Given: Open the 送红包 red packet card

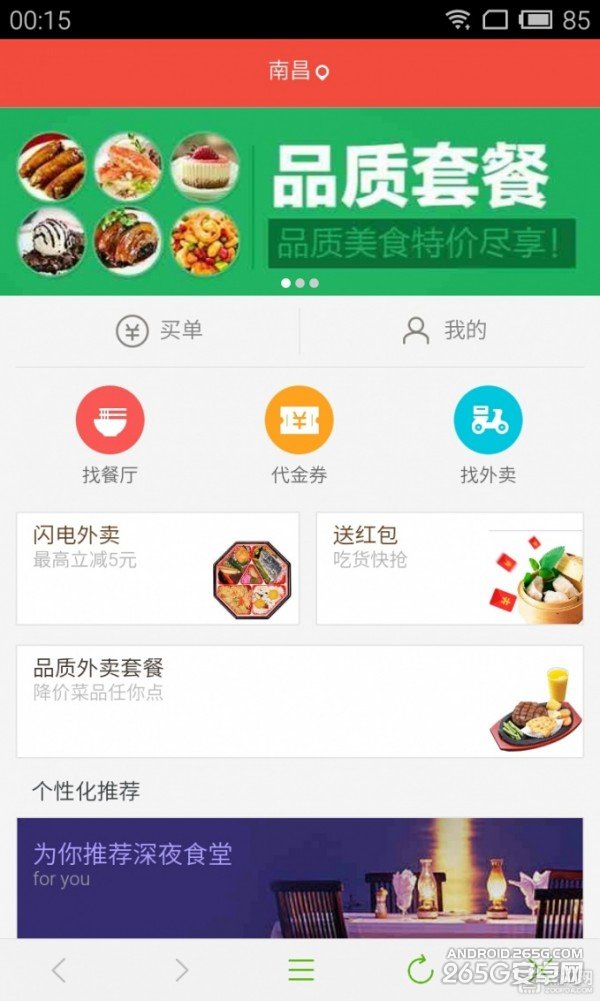Looking at the screenshot, I should [449, 568].
